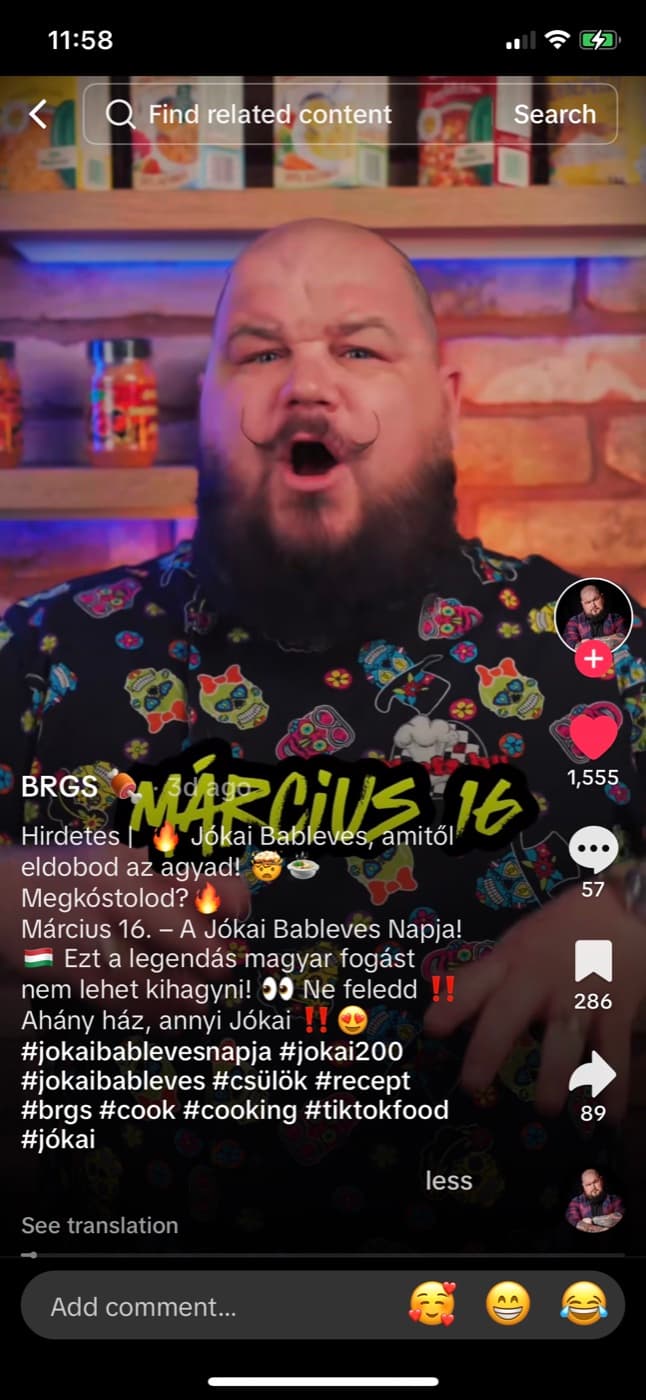This screenshot has height=1400, width=646.
Task: Open the sound disc at bottom right
Action: point(594,1198)
